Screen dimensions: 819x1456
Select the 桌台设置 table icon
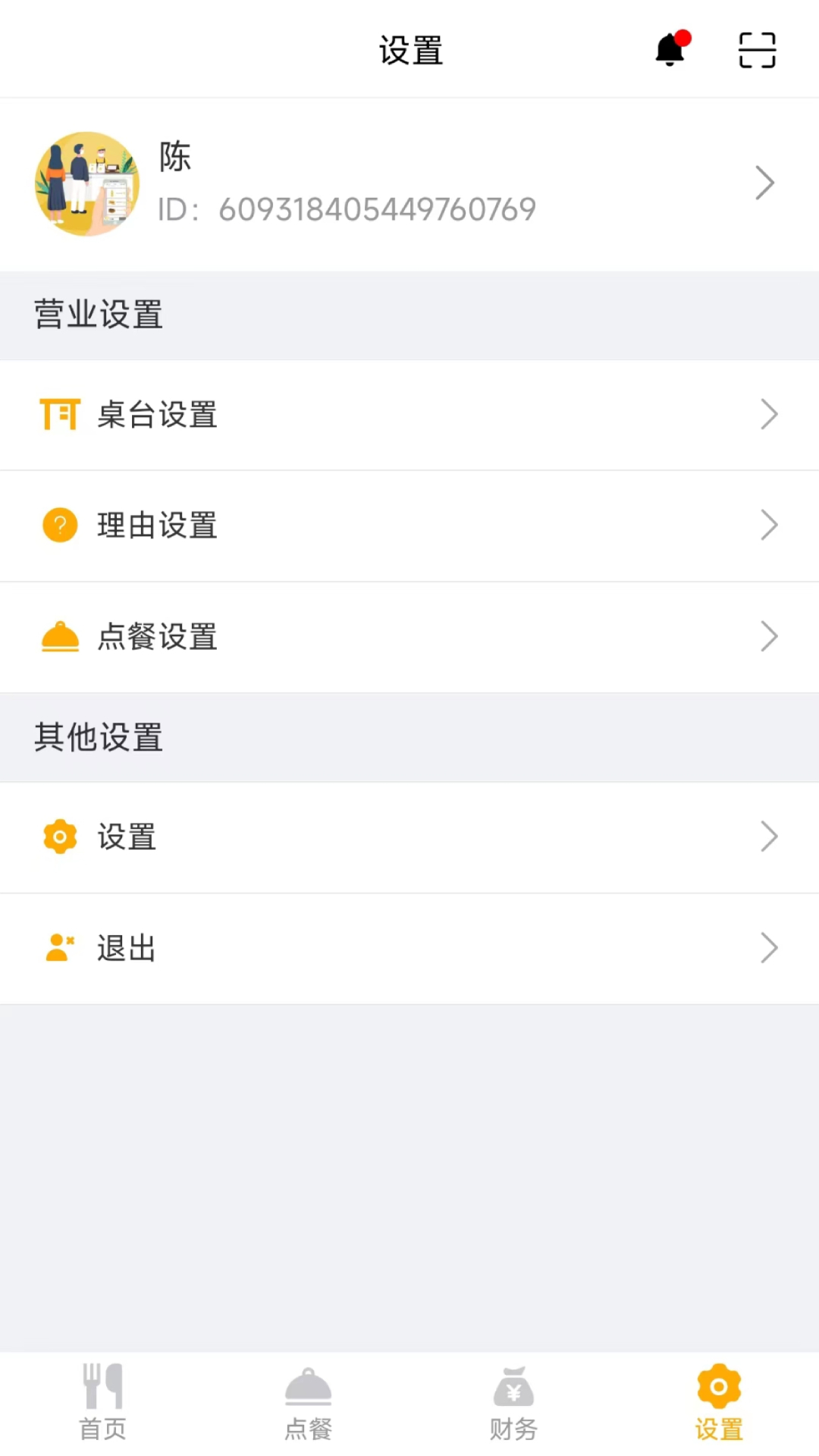pos(59,414)
